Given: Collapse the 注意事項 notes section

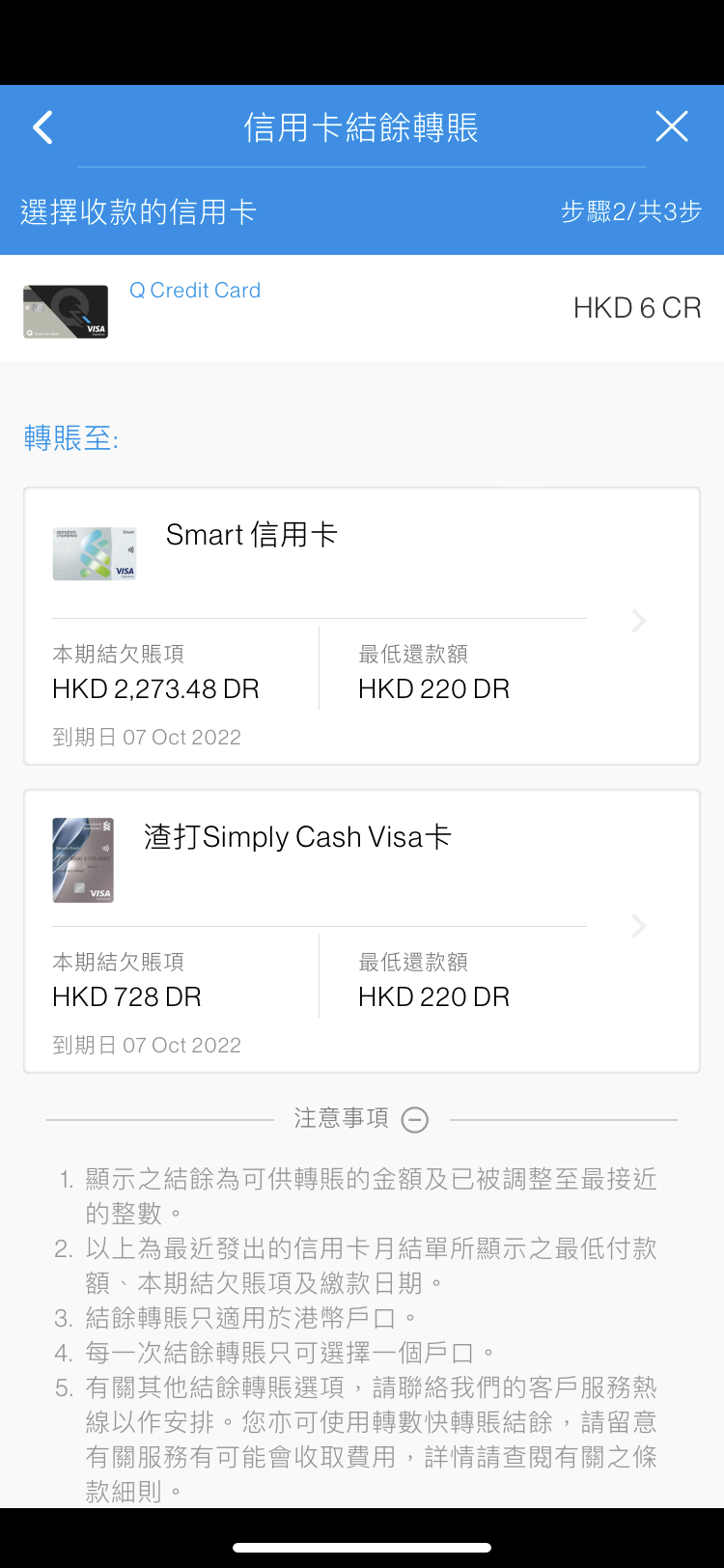Looking at the screenshot, I should click(415, 1119).
